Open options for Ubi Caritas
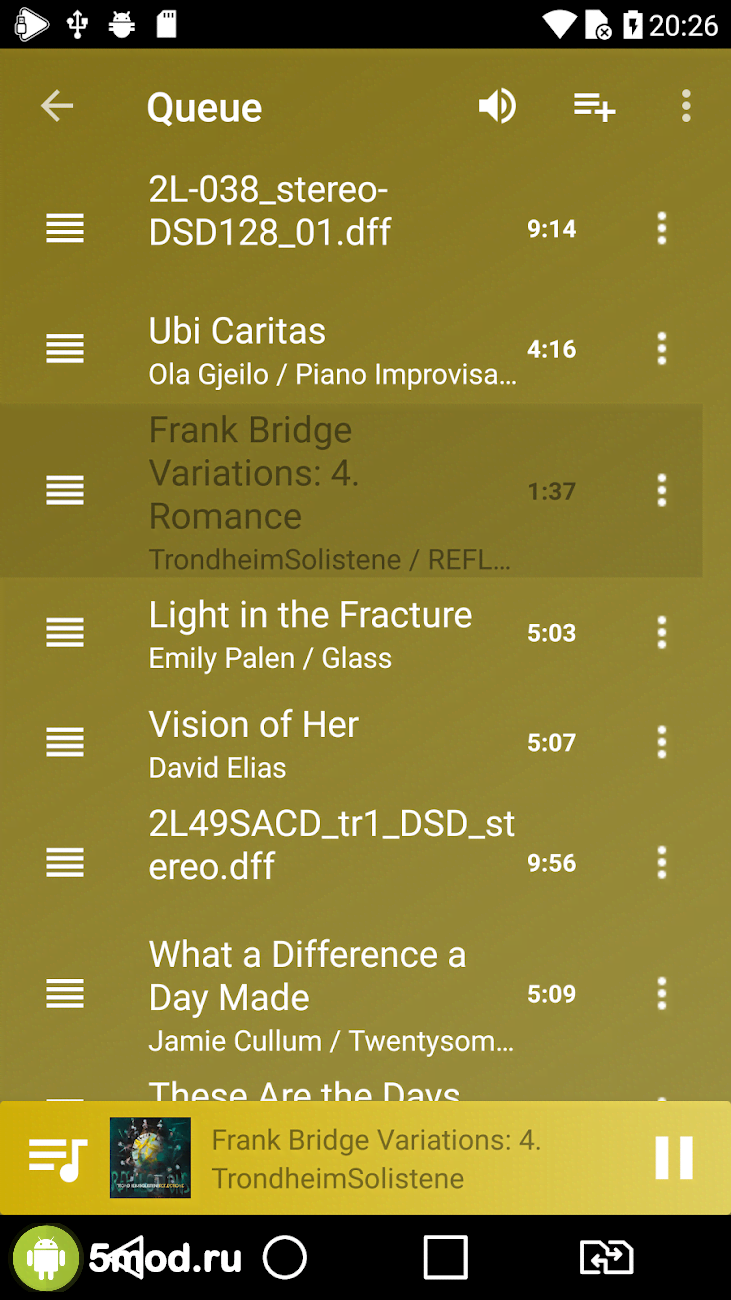 [661, 349]
